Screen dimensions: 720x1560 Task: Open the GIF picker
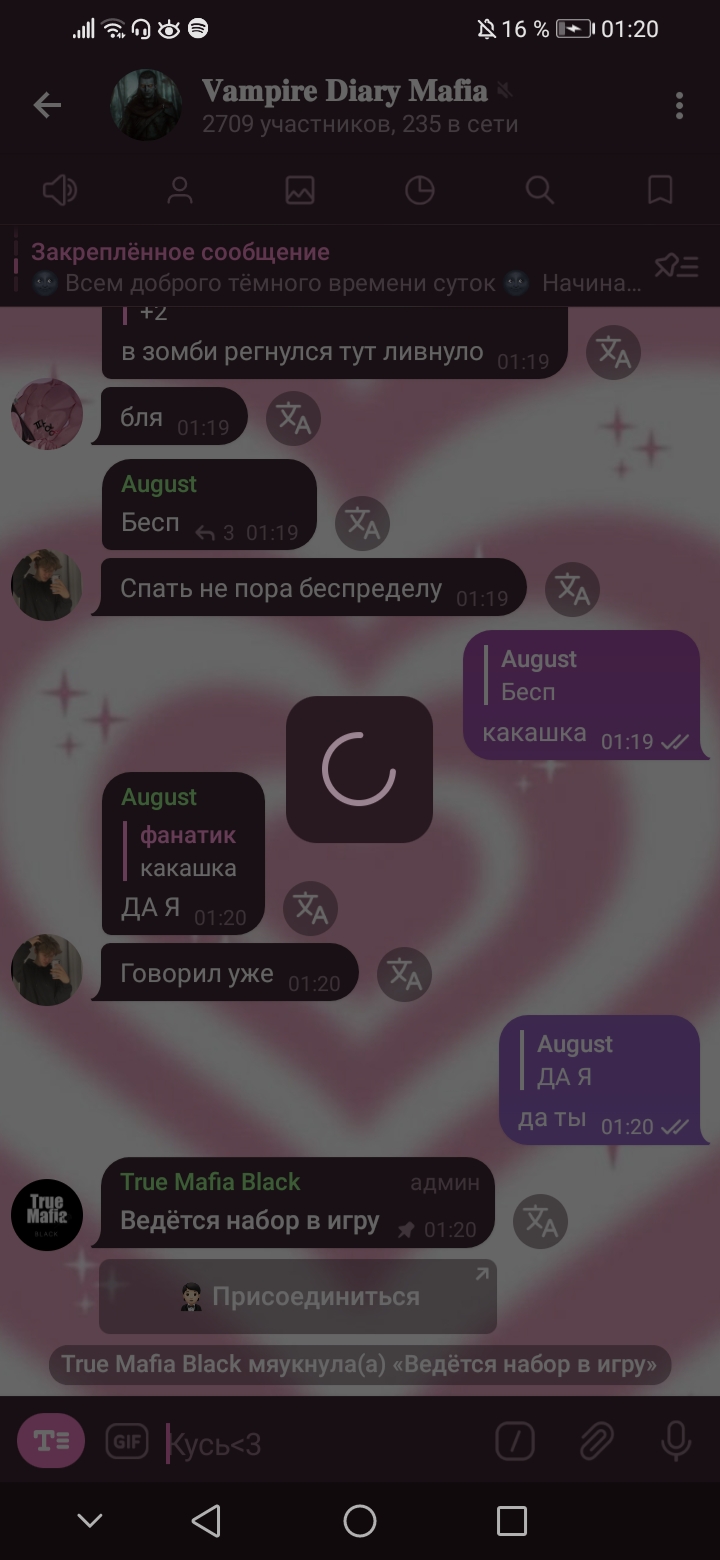[128, 1441]
